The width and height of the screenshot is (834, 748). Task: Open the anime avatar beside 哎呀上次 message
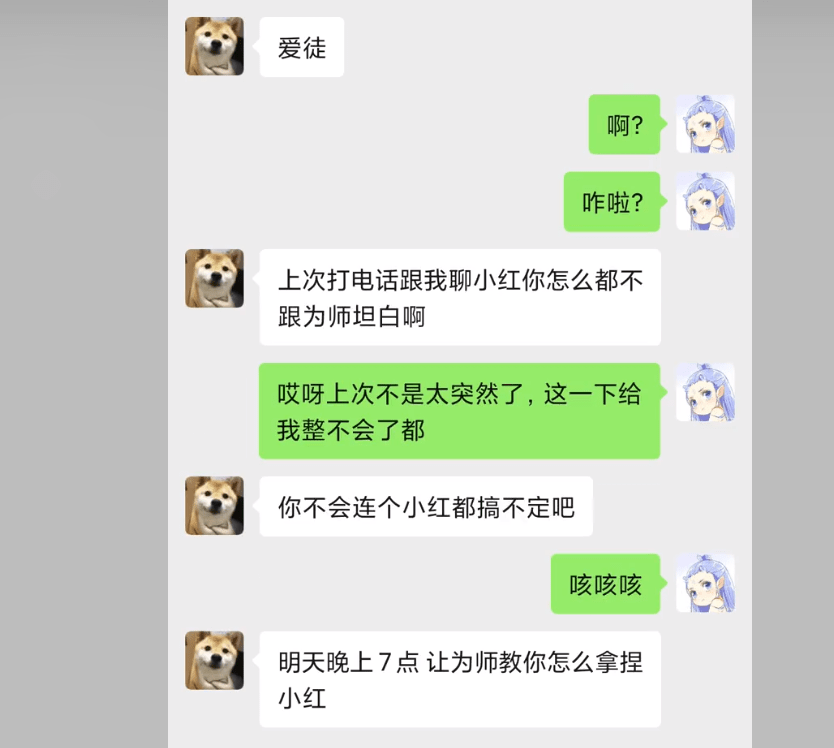pyautogui.click(x=705, y=392)
